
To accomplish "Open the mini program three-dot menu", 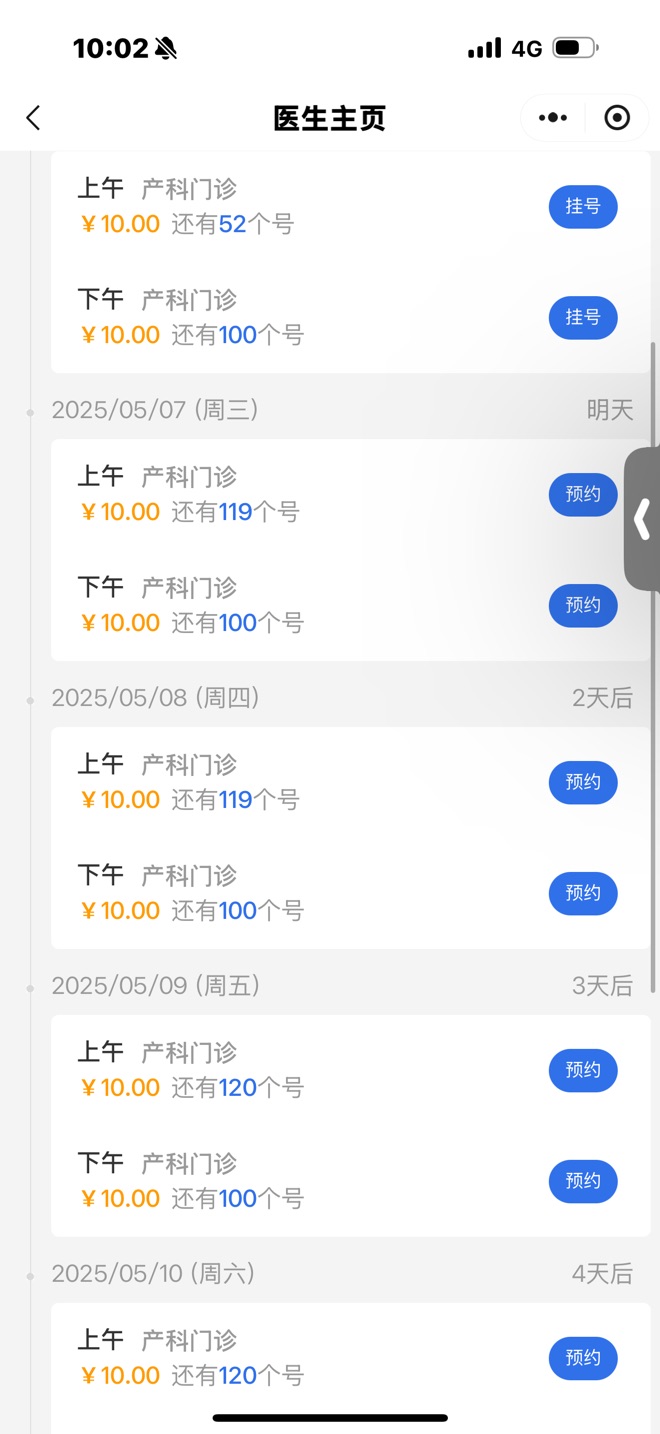I will click(x=553, y=118).
